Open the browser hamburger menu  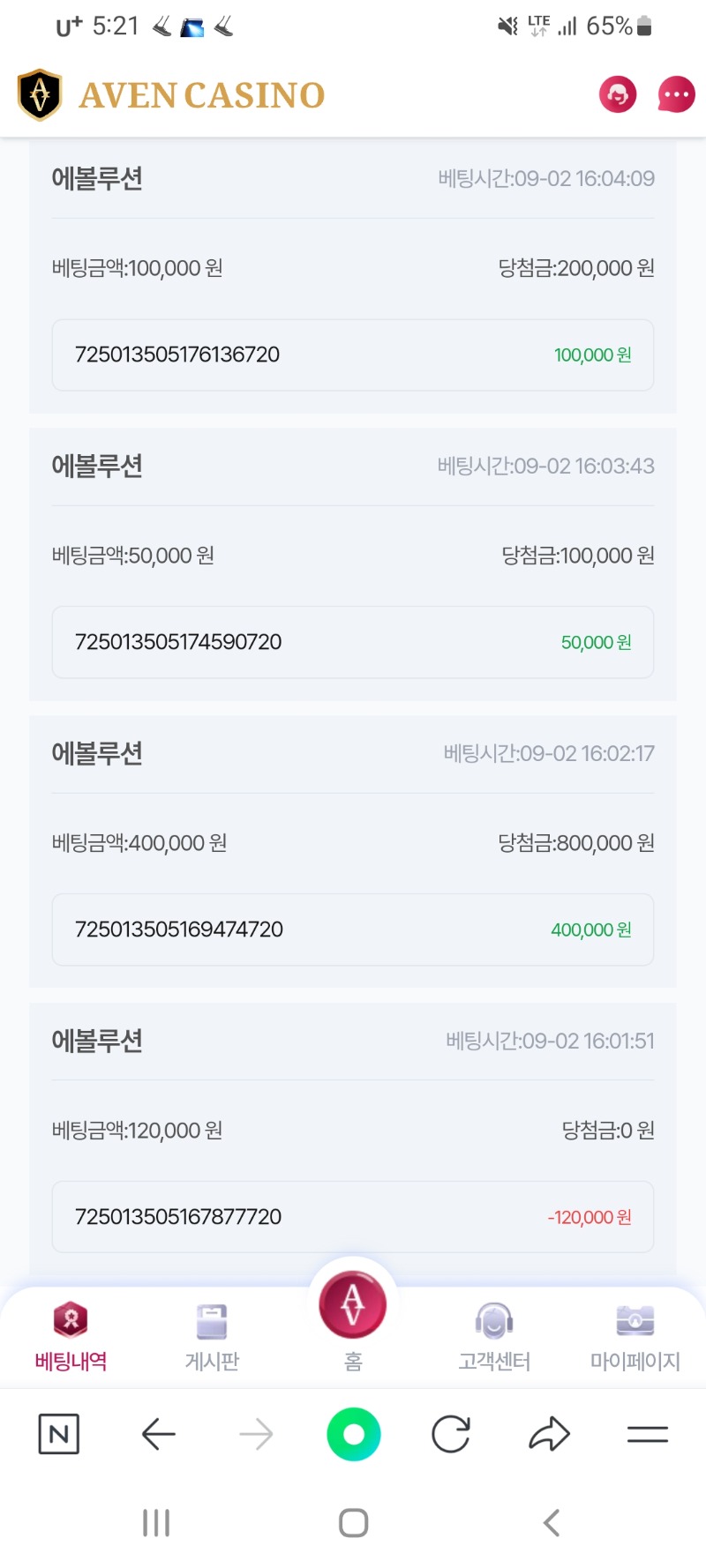pos(648,1435)
